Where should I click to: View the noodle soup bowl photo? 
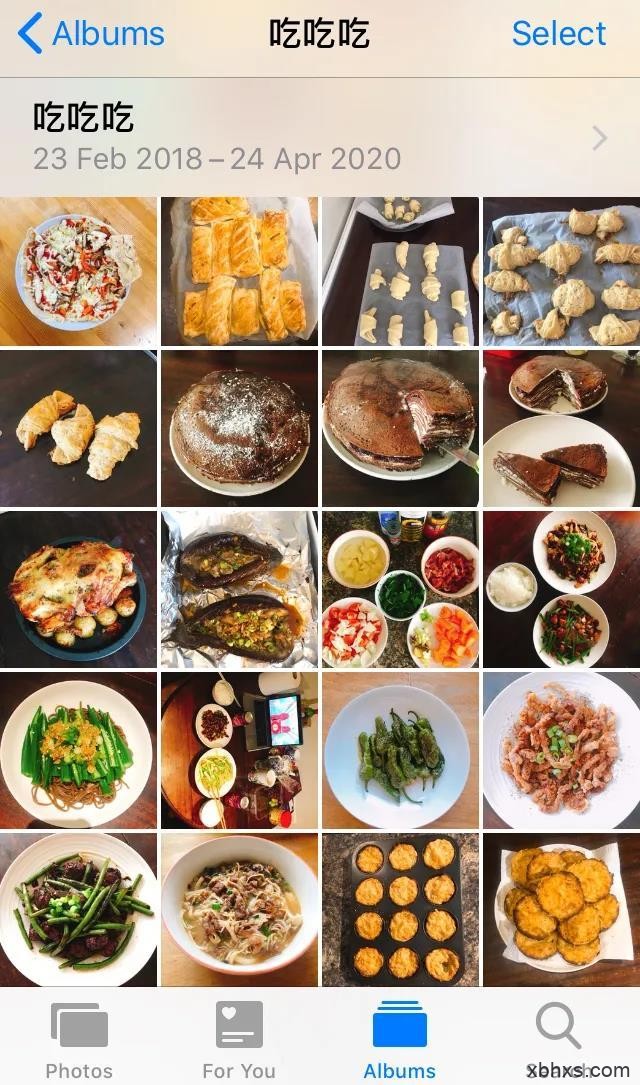[x=239, y=910]
